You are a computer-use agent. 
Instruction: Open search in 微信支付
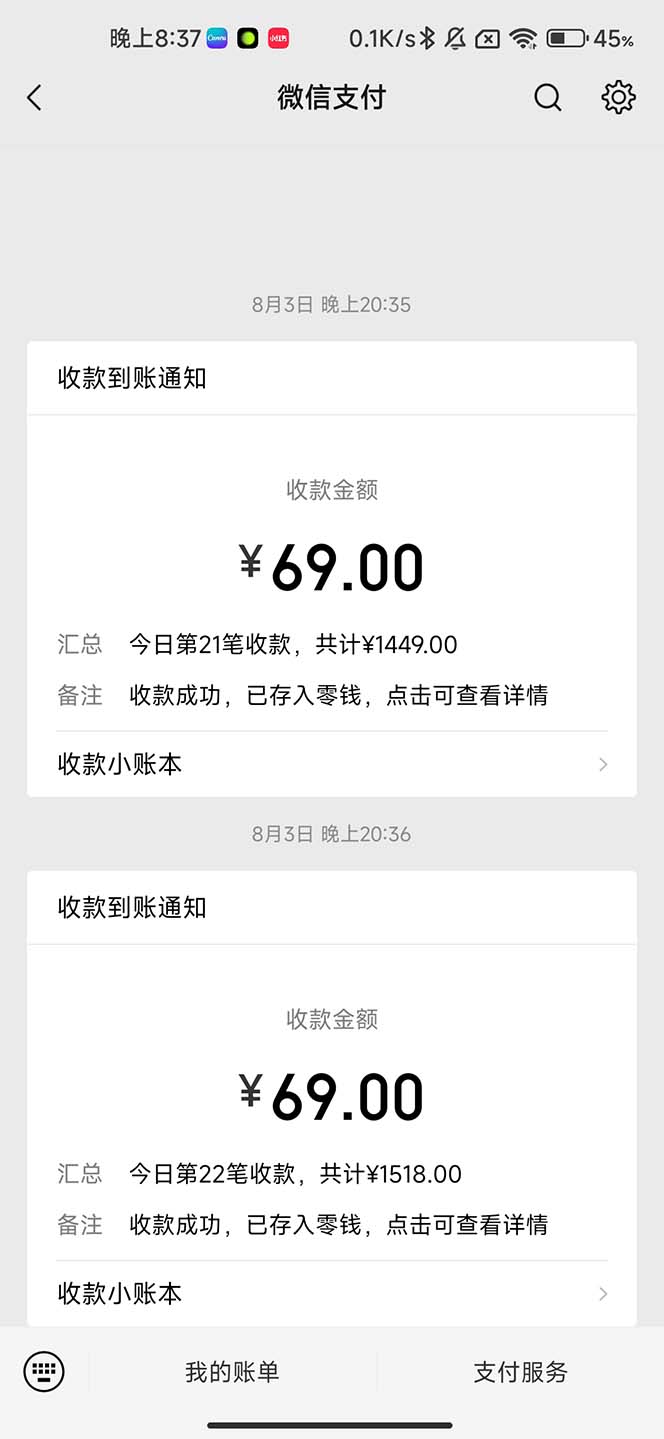547,98
